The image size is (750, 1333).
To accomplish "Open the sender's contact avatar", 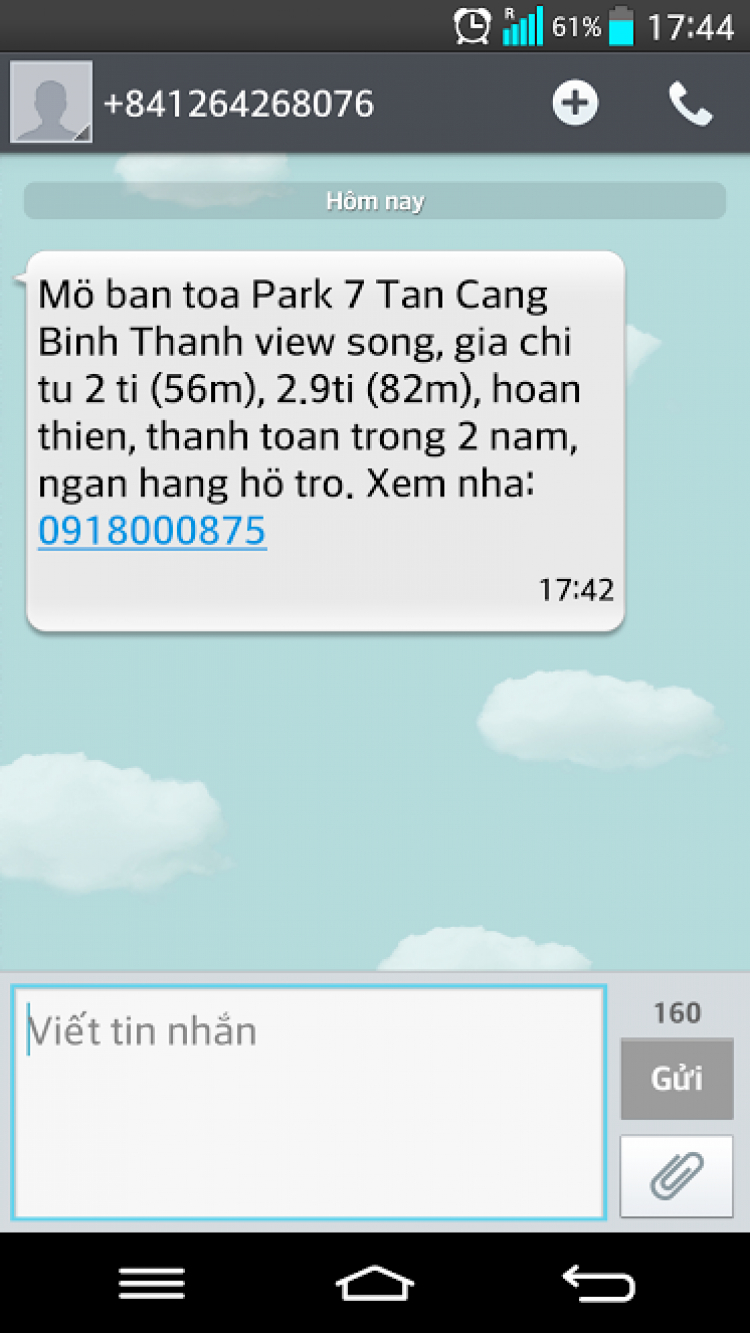I will pos(51,102).
